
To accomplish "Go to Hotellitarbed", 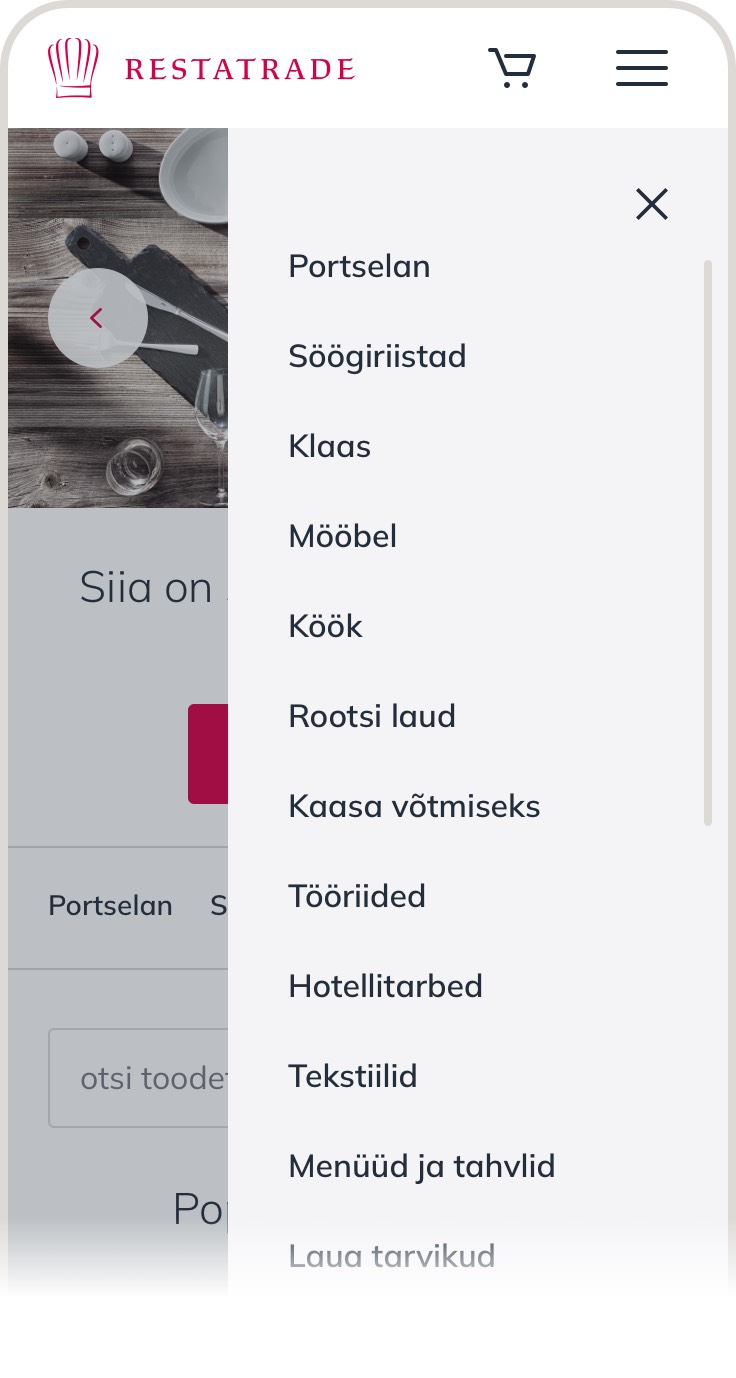I will [386, 986].
